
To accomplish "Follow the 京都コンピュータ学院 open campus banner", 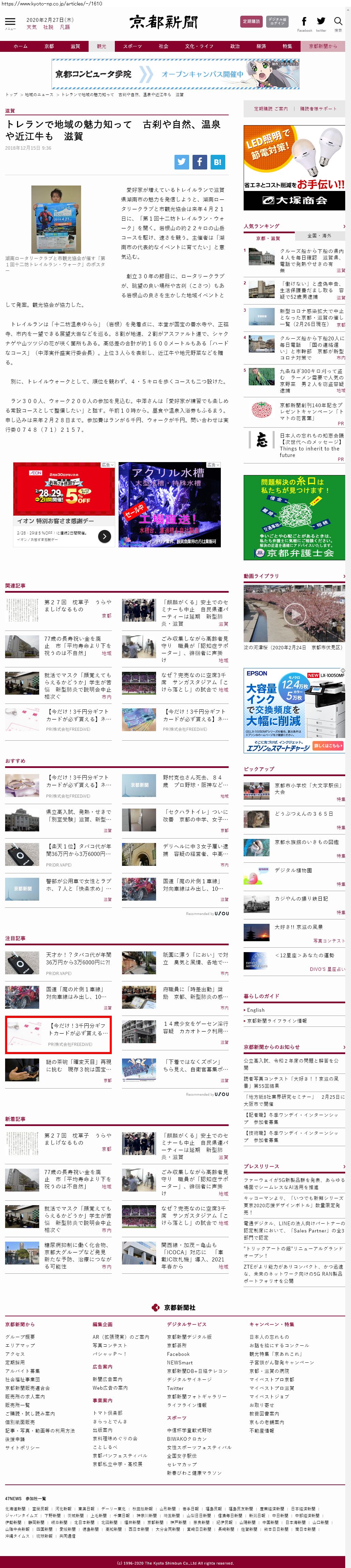I will pyautogui.click(x=175, y=74).
